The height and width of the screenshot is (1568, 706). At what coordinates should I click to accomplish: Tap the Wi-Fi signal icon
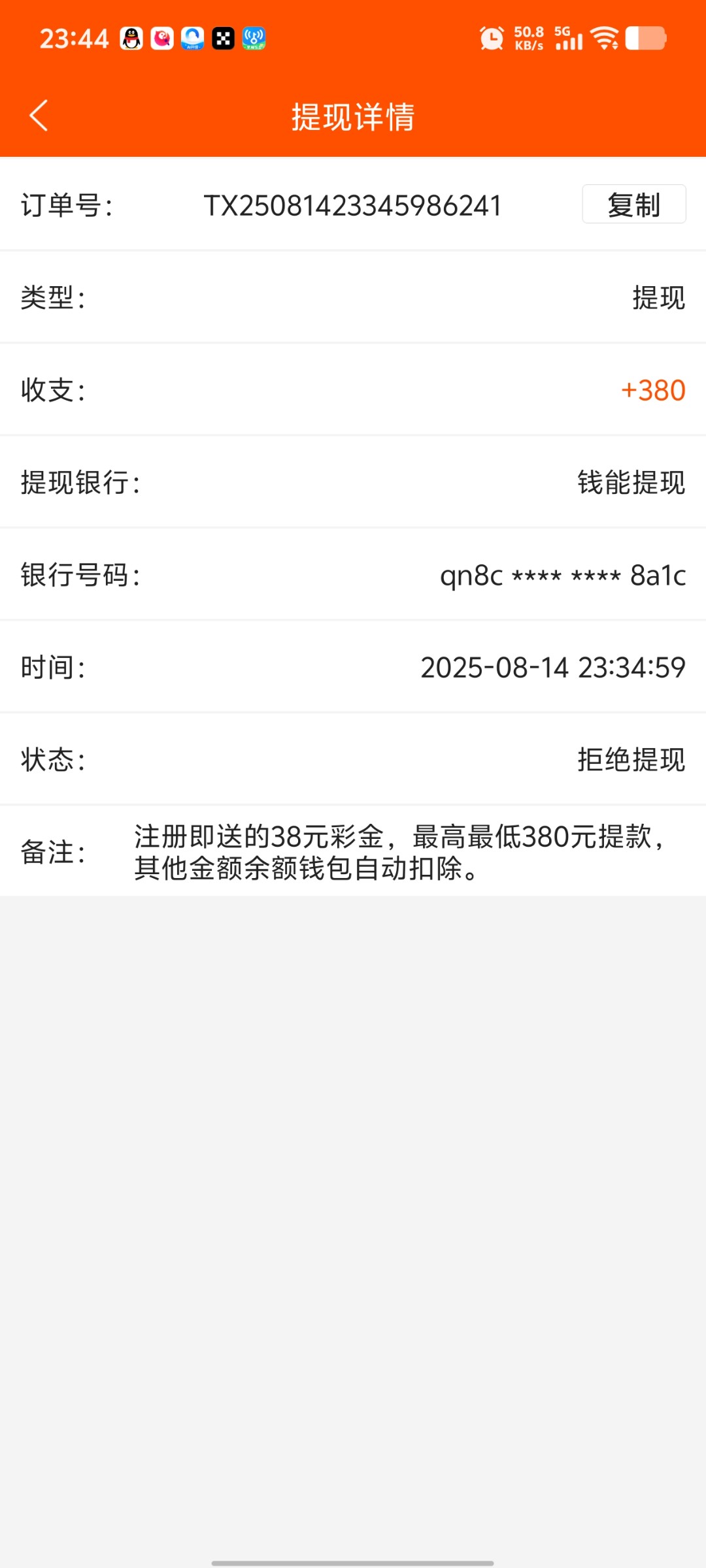click(x=605, y=37)
